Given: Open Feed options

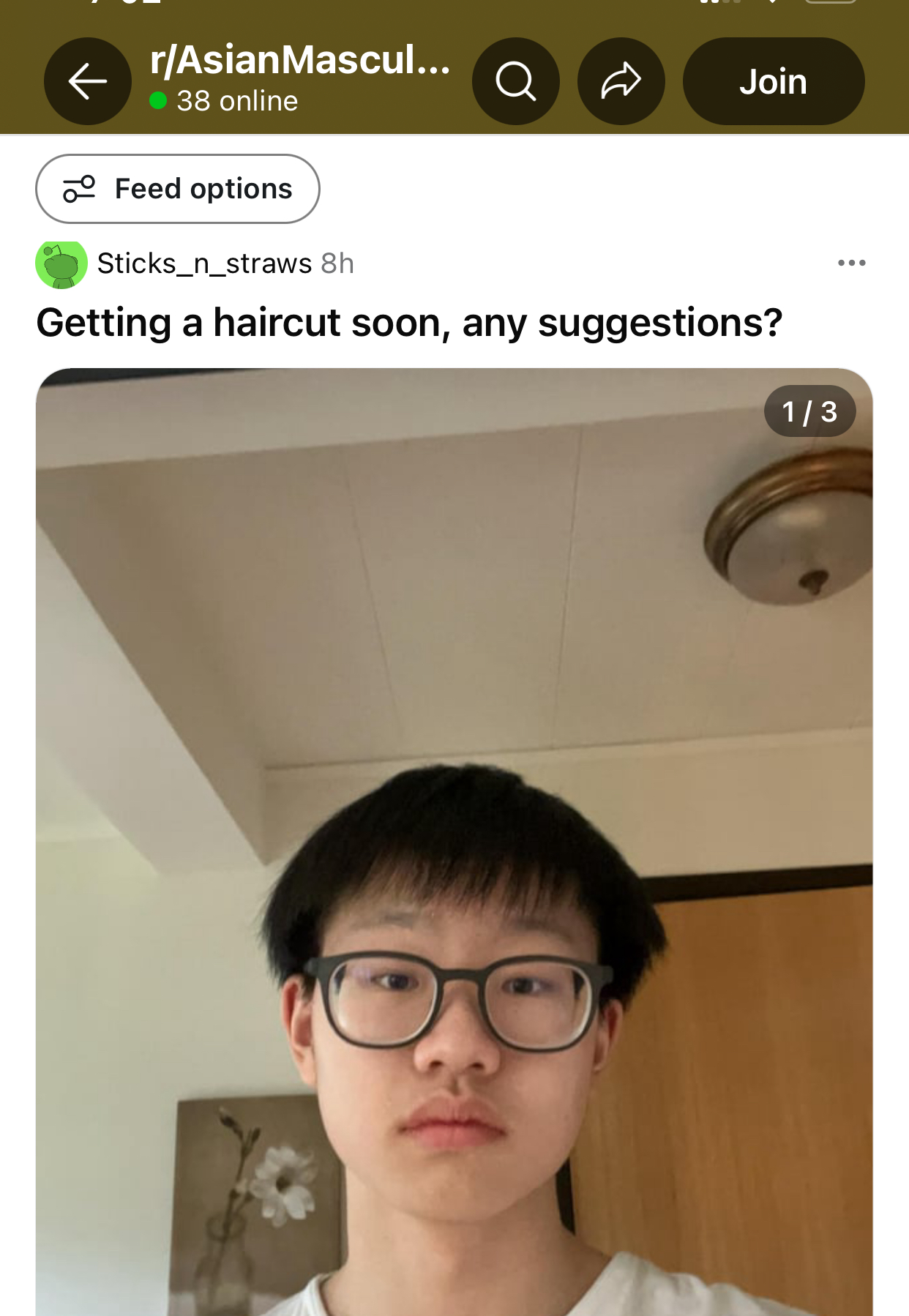Looking at the screenshot, I should point(178,189).
